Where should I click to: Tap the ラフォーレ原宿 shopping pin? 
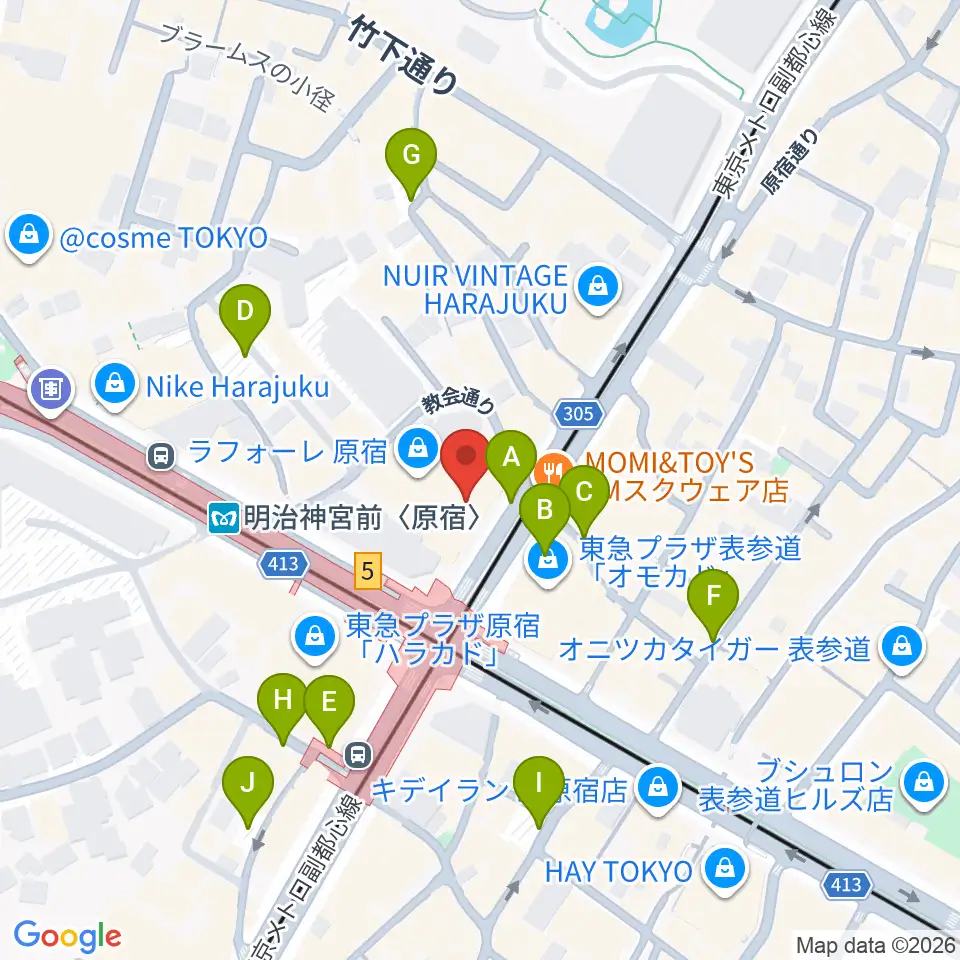pos(417,451)
